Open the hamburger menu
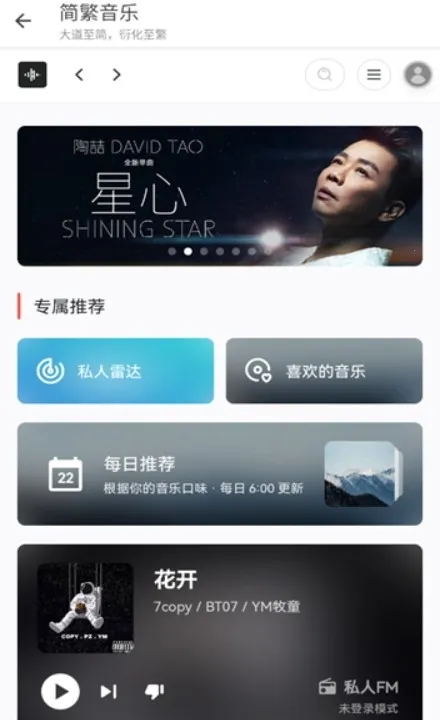The image size is (440, 720). [x=374, y=74]
